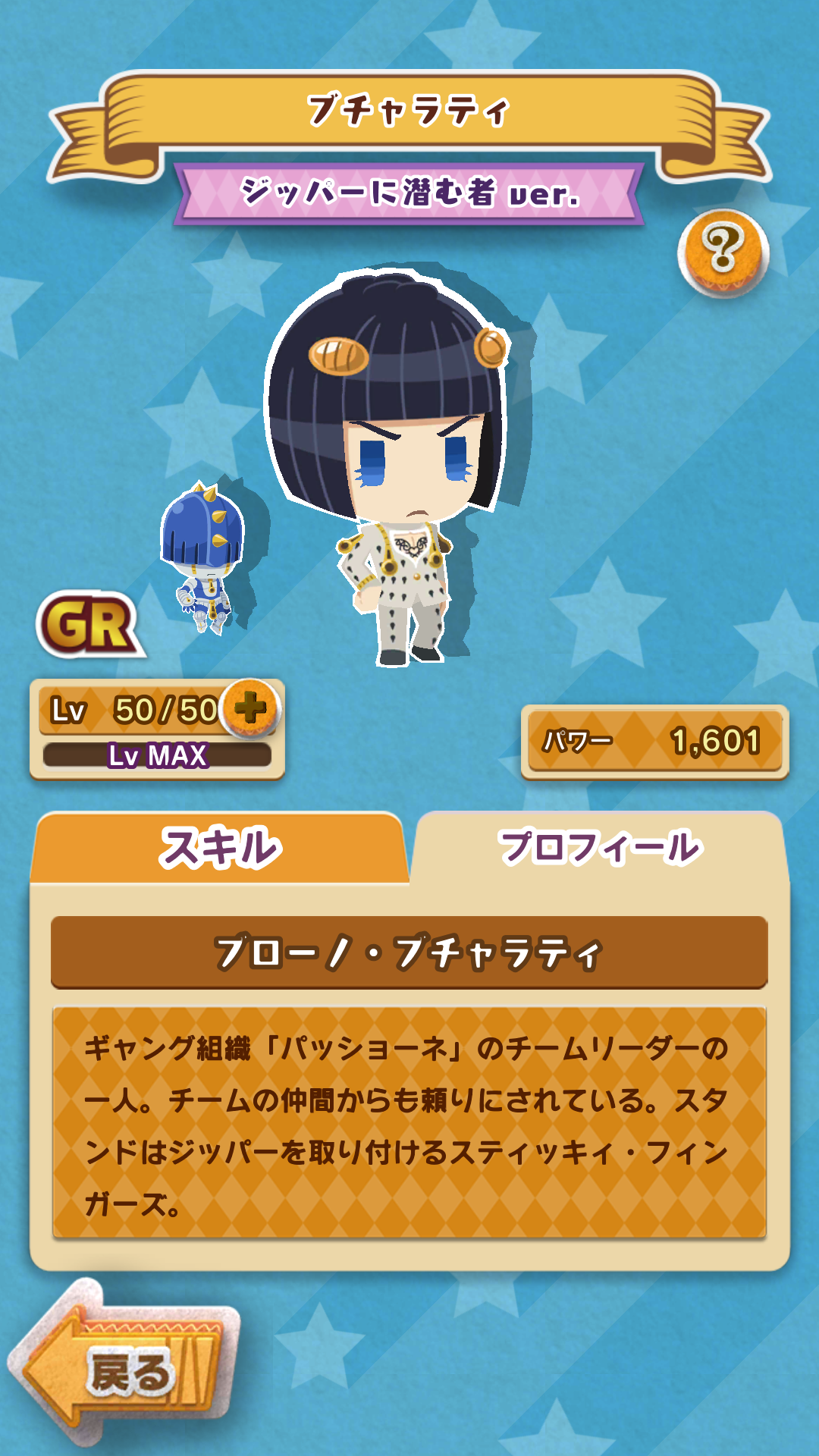This screenshot has height=1456, width=819.
Task: Select the プロフィール tab
Action: point(599,848)
